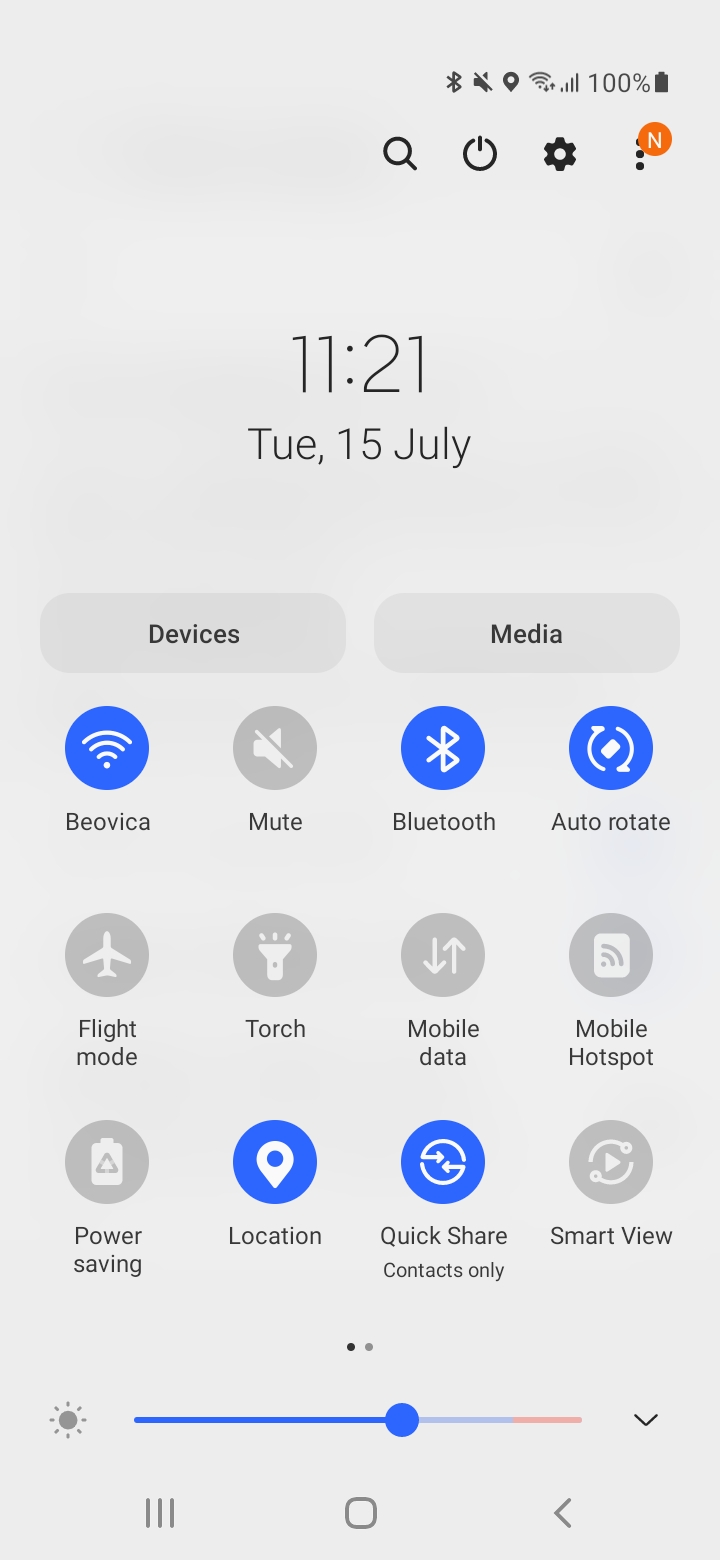
Task: Disable Bluetooth
Action: (x=443, y=748)
